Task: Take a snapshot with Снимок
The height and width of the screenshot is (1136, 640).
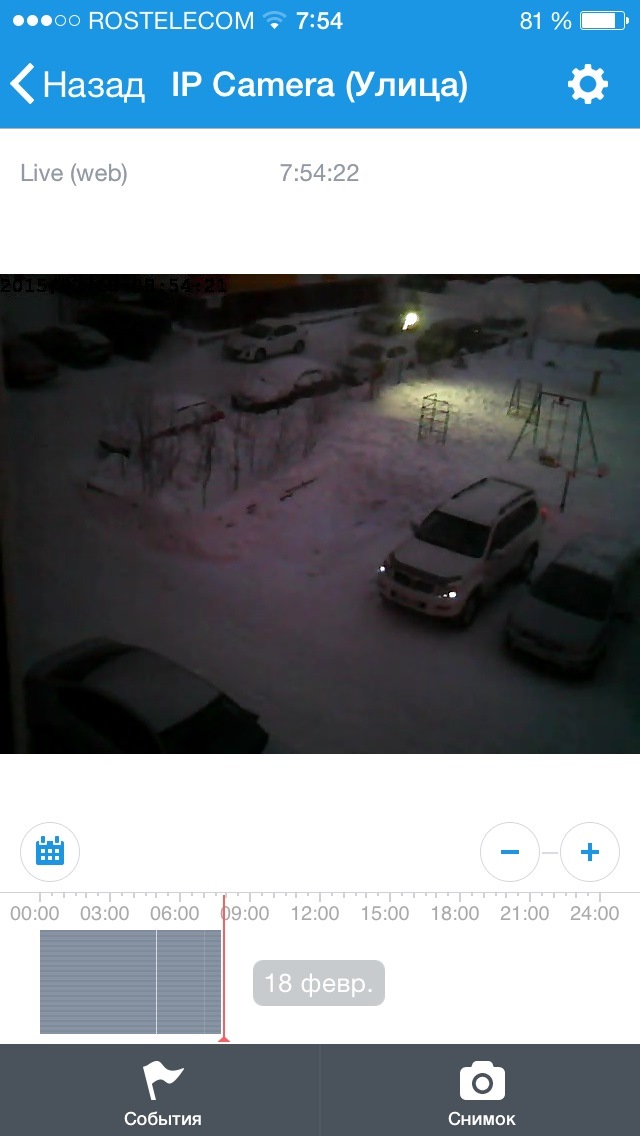Action: tap(481, 1092)
